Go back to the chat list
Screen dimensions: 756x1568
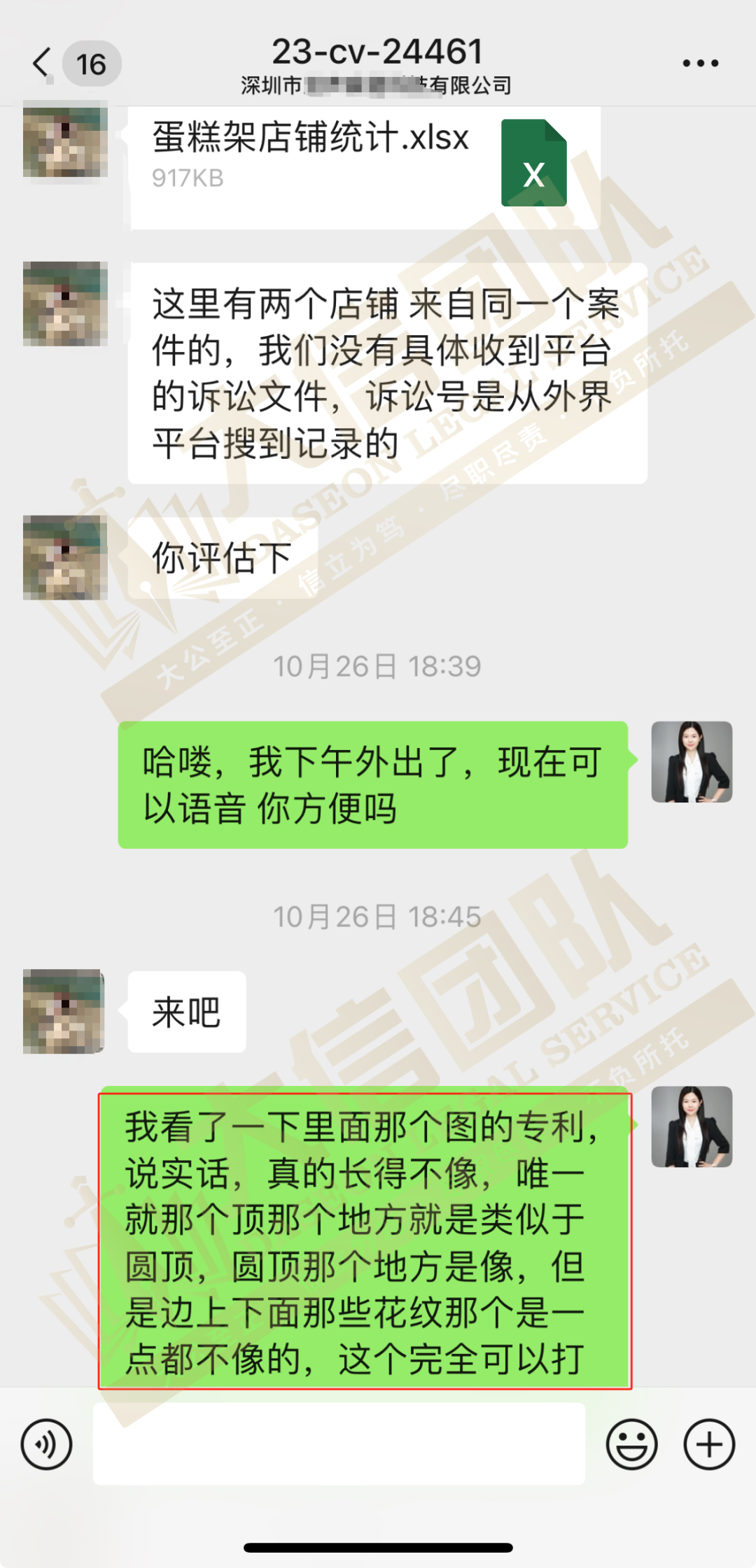43,63
